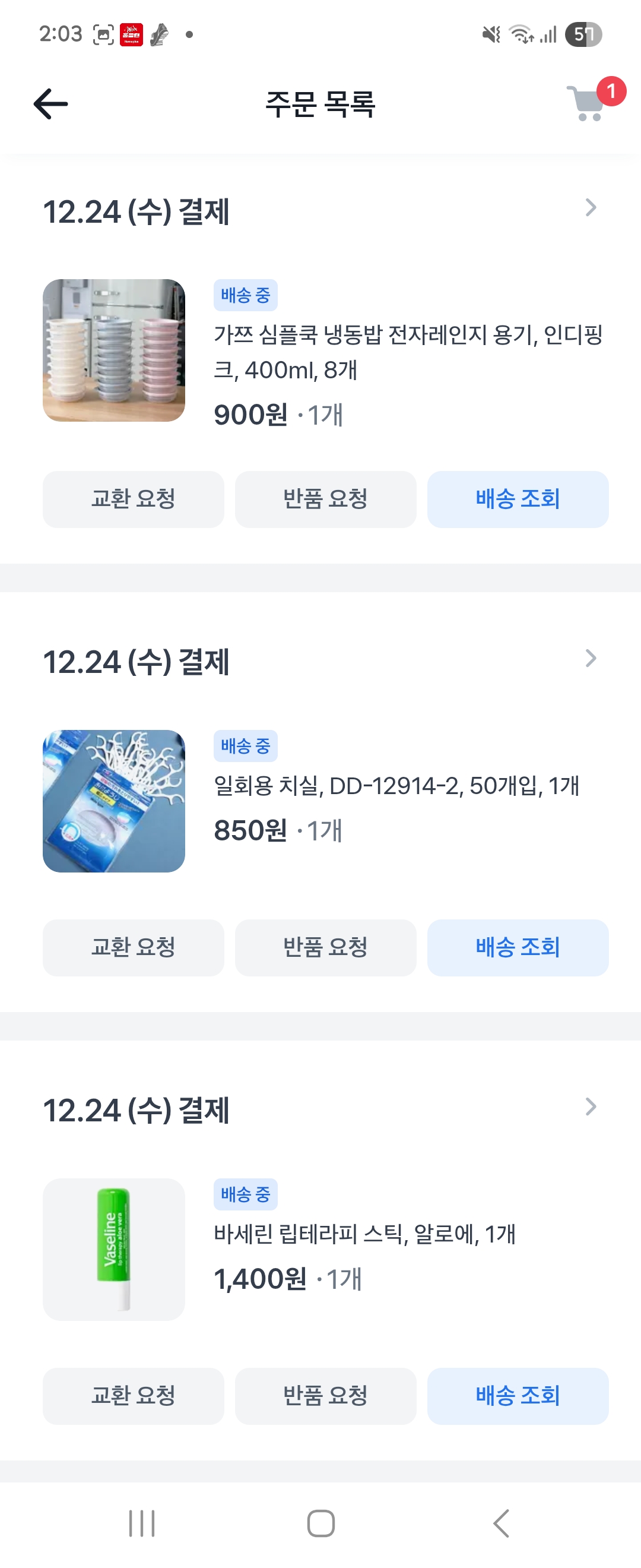Image resolution: width=641 pixels, height=1568 pixels.
Task: Open the 일회용 치실 product image
Action: click(x=114, y=801)
